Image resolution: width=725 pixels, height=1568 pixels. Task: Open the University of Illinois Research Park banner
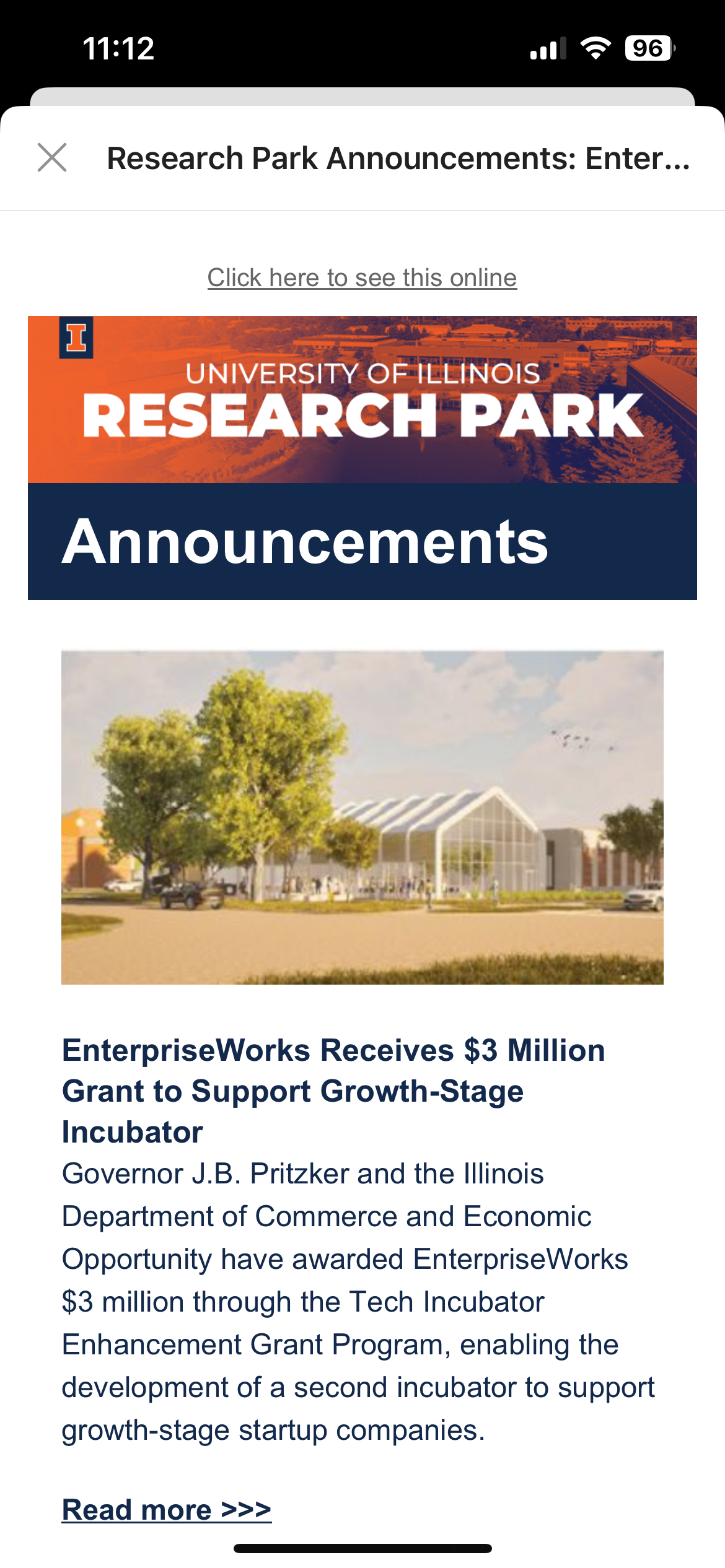click(362, 399)
